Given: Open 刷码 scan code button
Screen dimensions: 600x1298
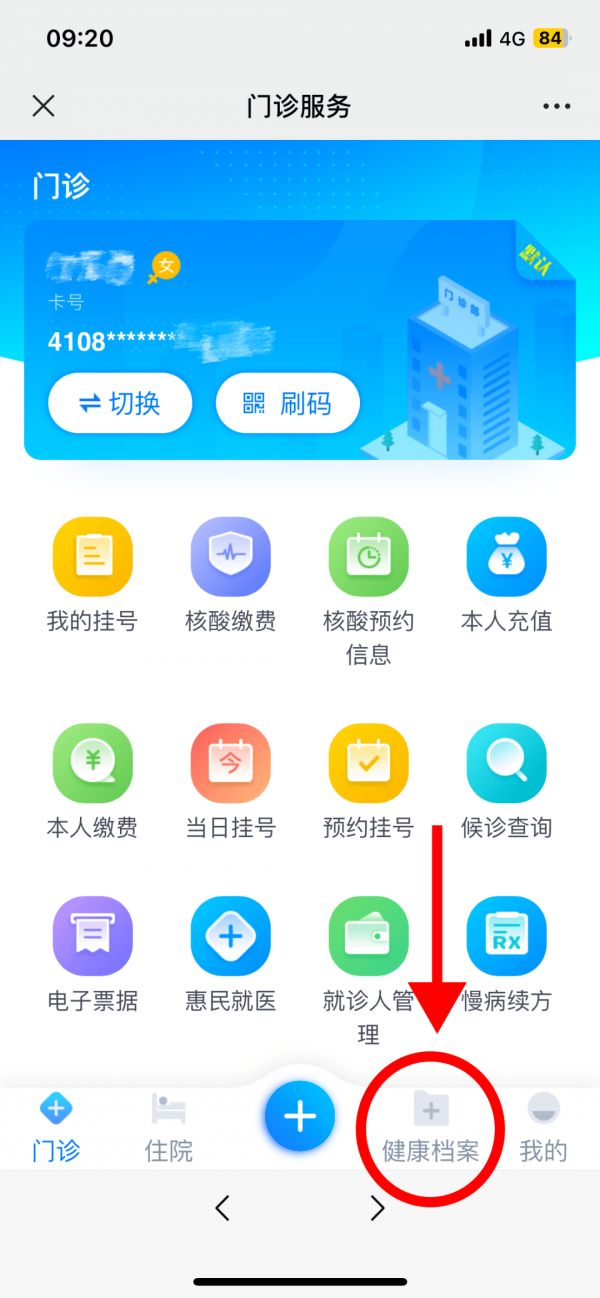Looking at the screenshot, I should pyautogui.click(x=288, y=403).
